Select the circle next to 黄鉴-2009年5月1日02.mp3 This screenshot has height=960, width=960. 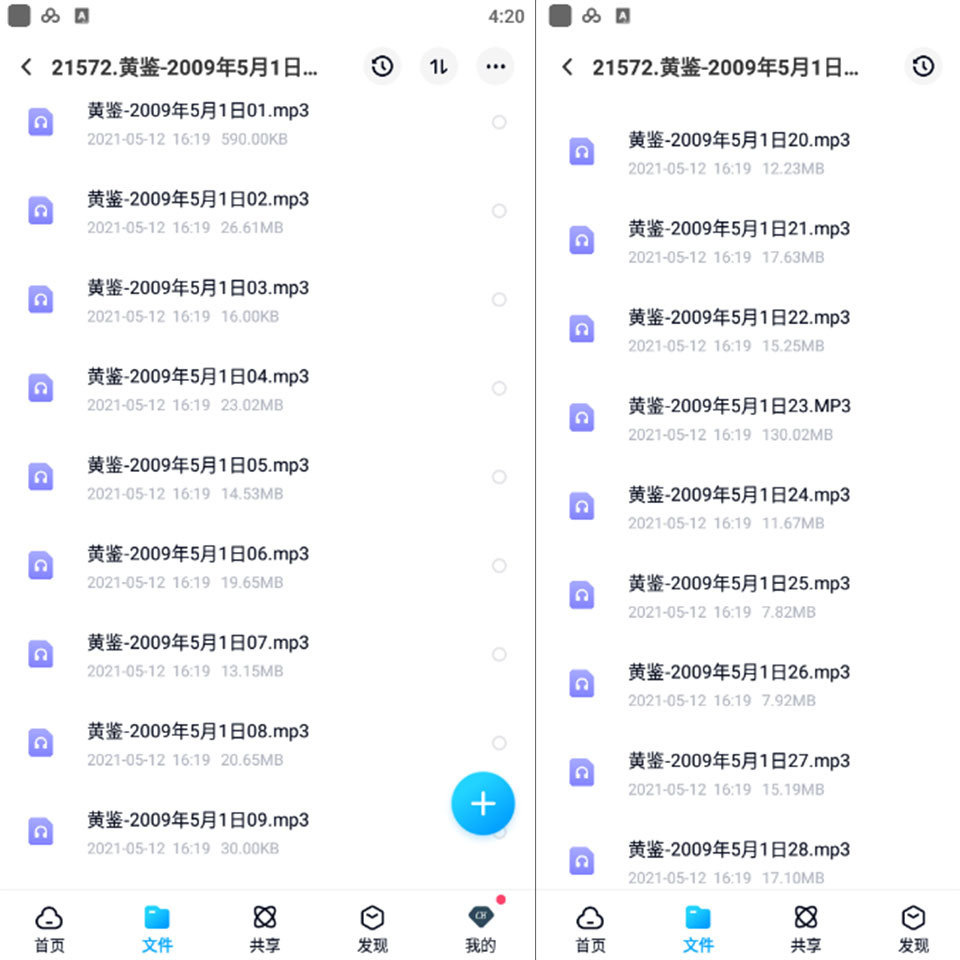[x=499, y=211]
